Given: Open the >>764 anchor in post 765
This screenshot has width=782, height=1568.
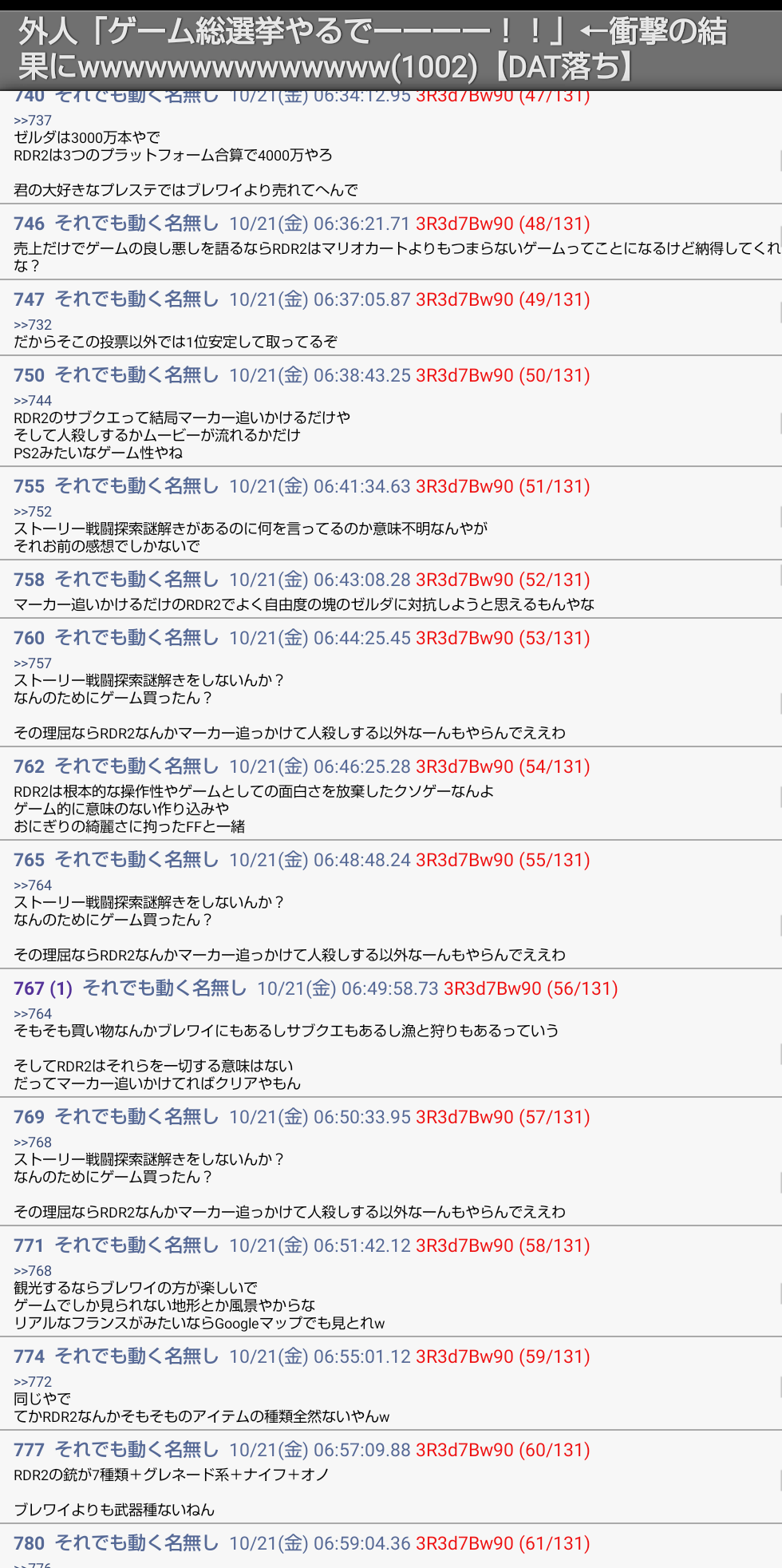Looking at the screenshot, I should [33, 885].
